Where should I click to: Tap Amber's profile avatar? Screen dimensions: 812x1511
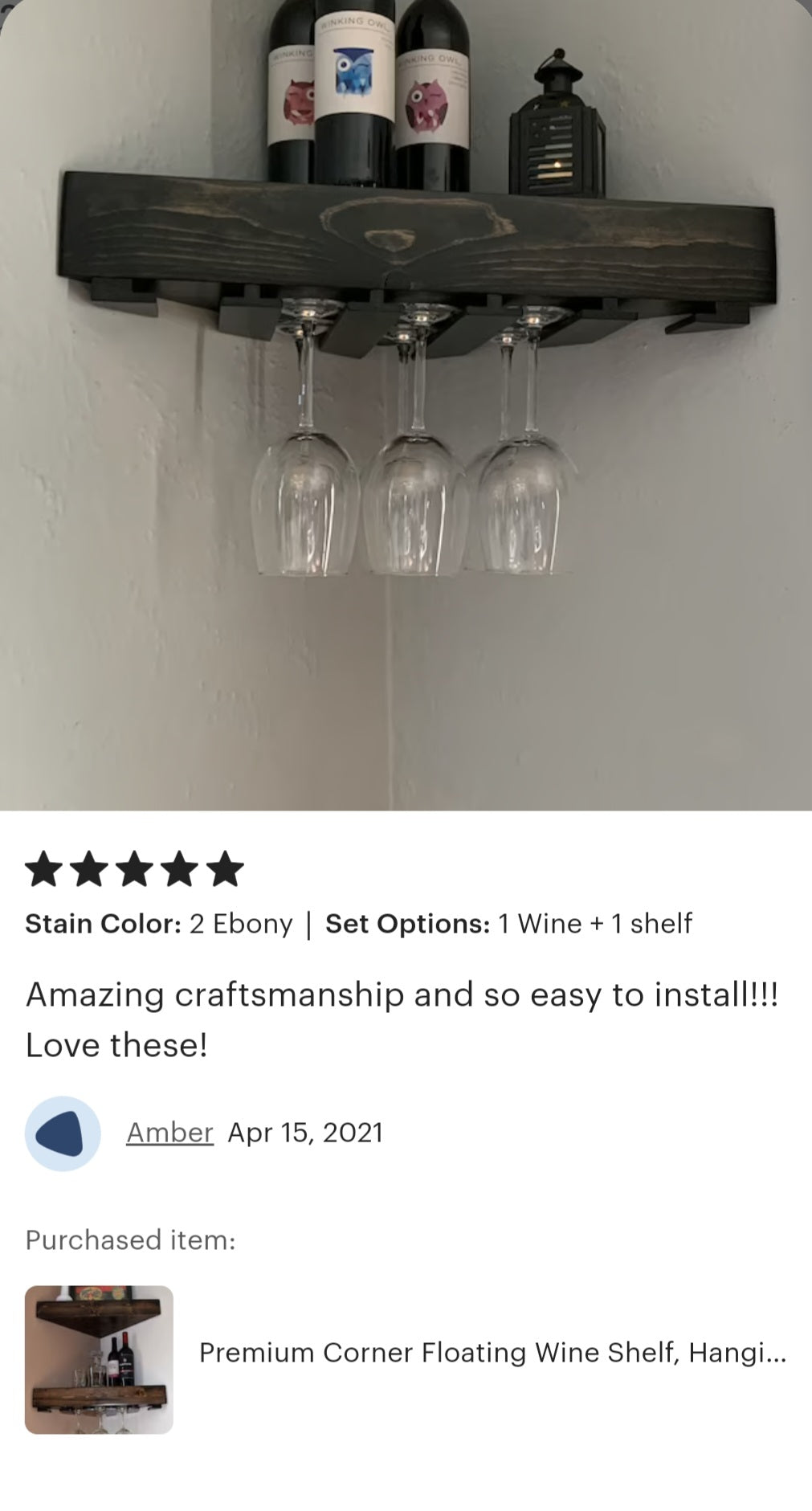pyautogui.click(x=63, y=1133)
